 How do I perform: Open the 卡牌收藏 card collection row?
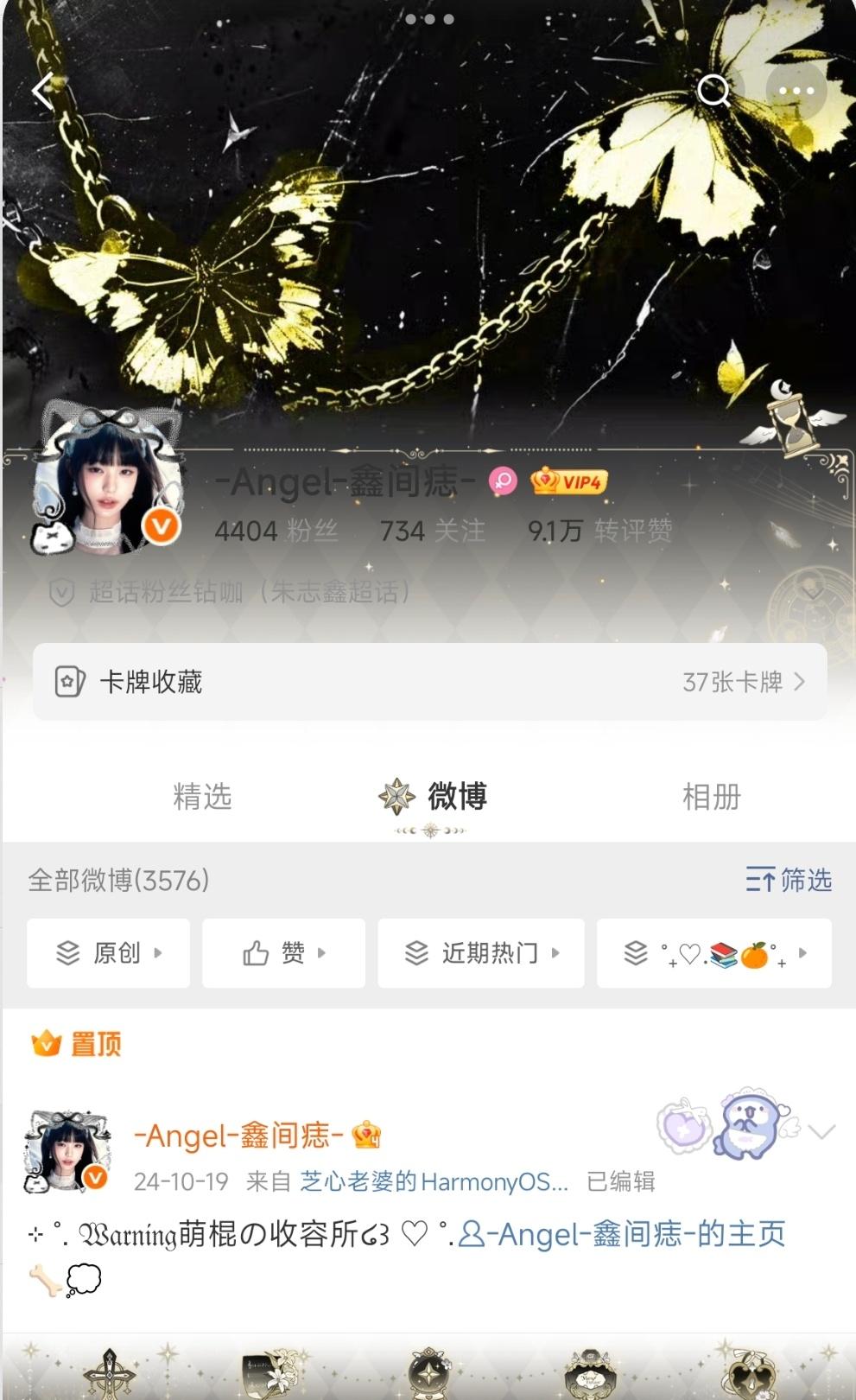coord(429,682)
